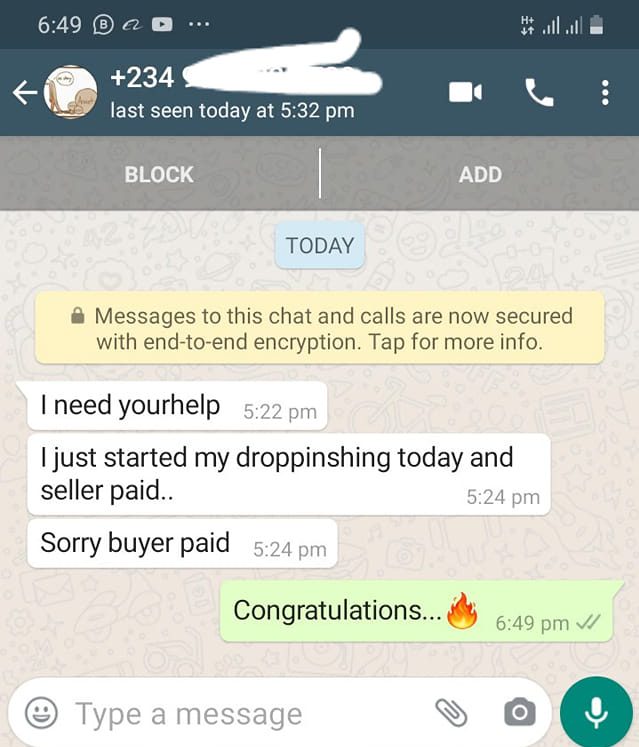
Task: Start a video call
Action: tap(465, 93)
